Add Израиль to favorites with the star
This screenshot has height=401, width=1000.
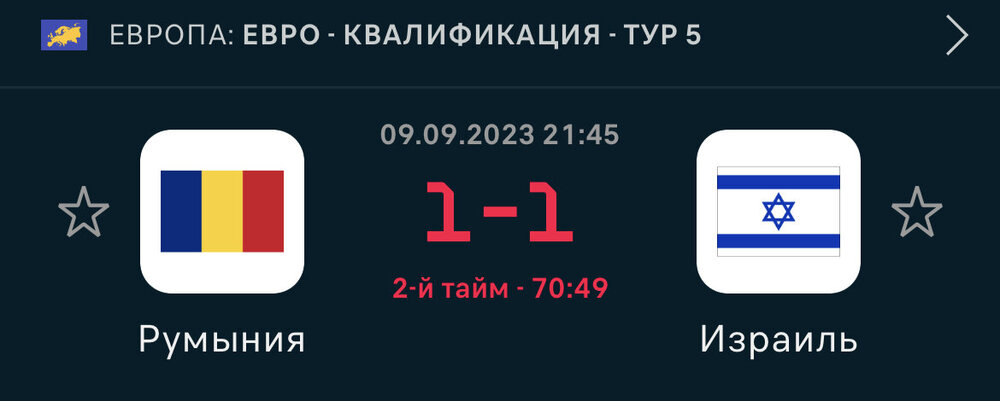pyautogui.click(x=916, y=212)
